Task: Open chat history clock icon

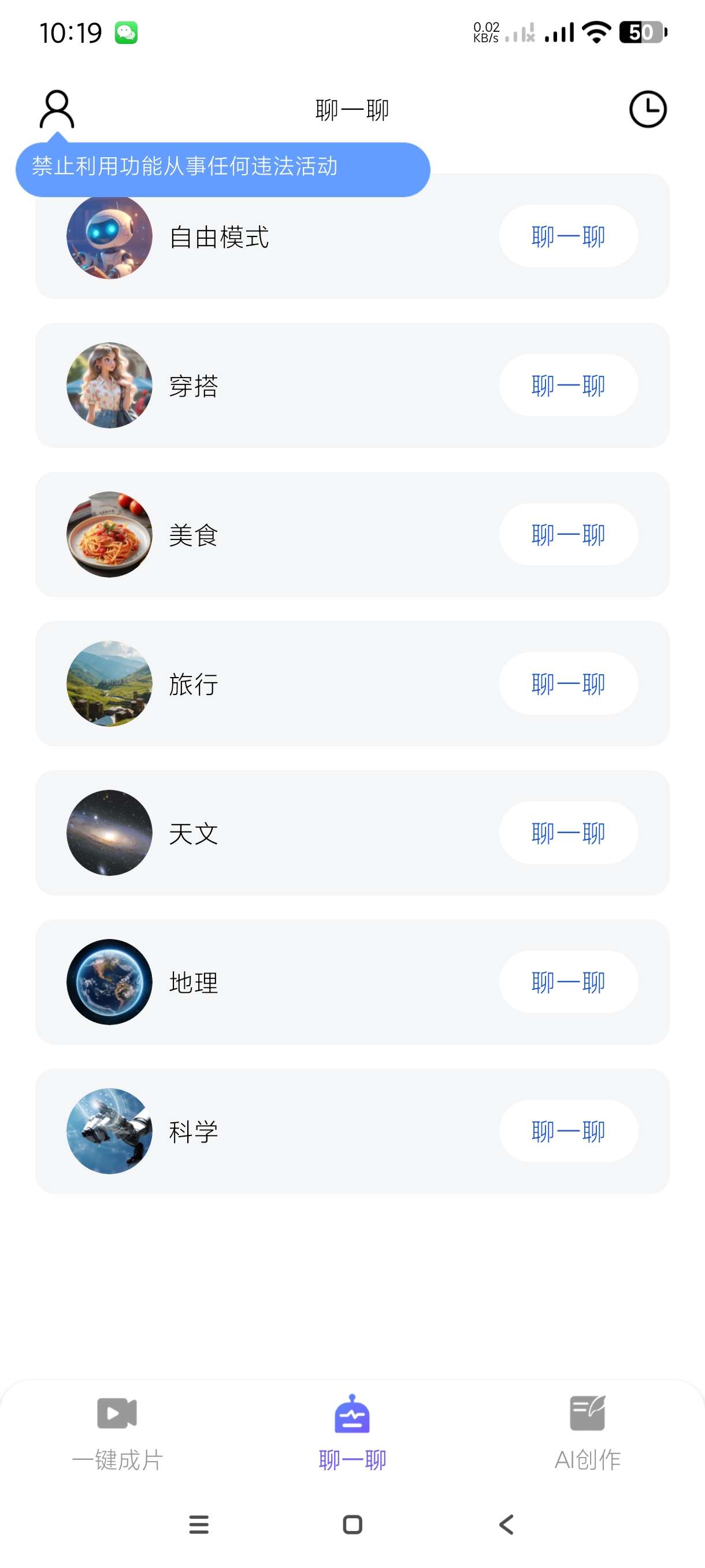Action: click(647, 110)
